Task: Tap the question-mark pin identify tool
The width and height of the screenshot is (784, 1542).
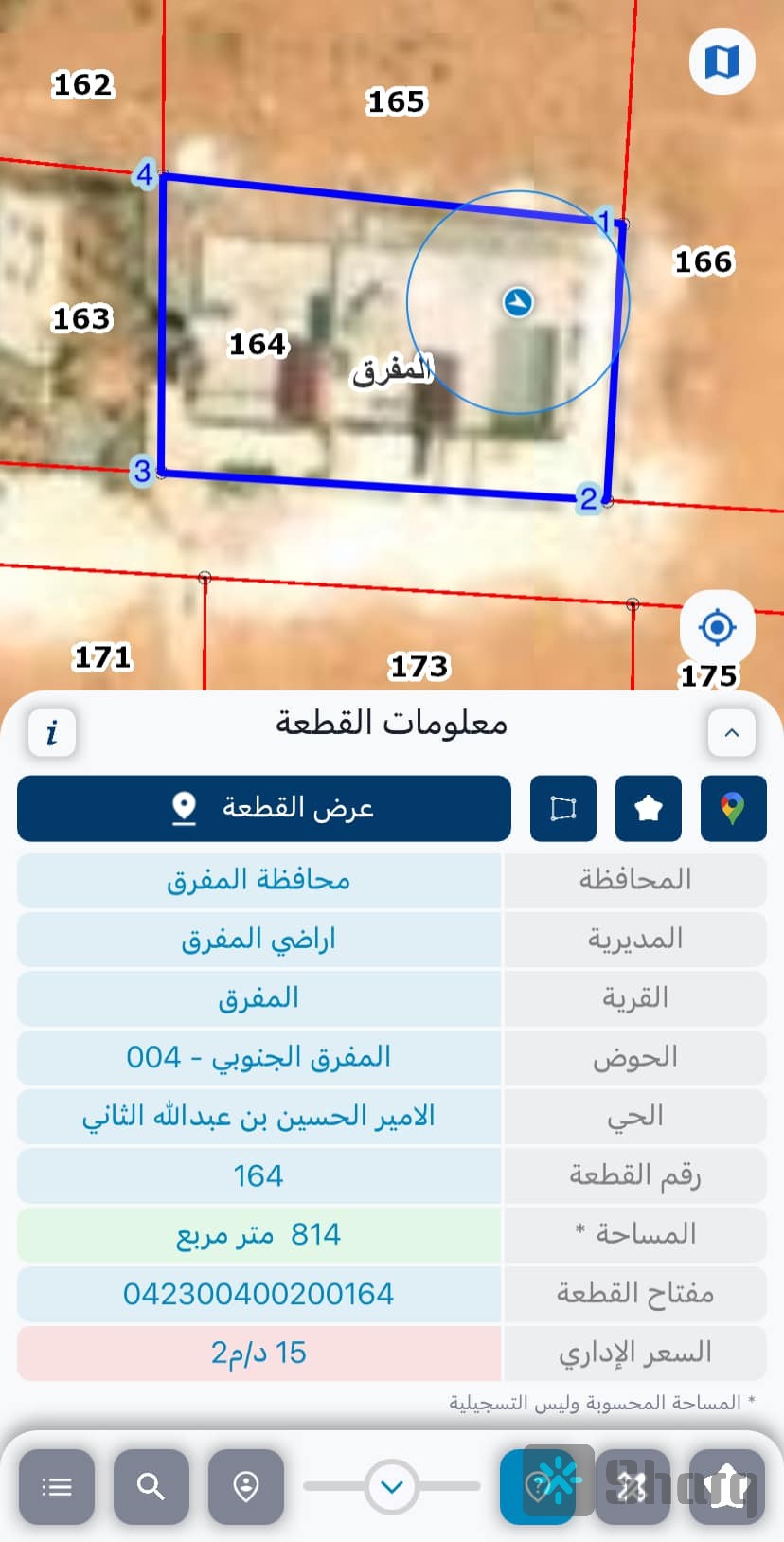Action: 537,1486
